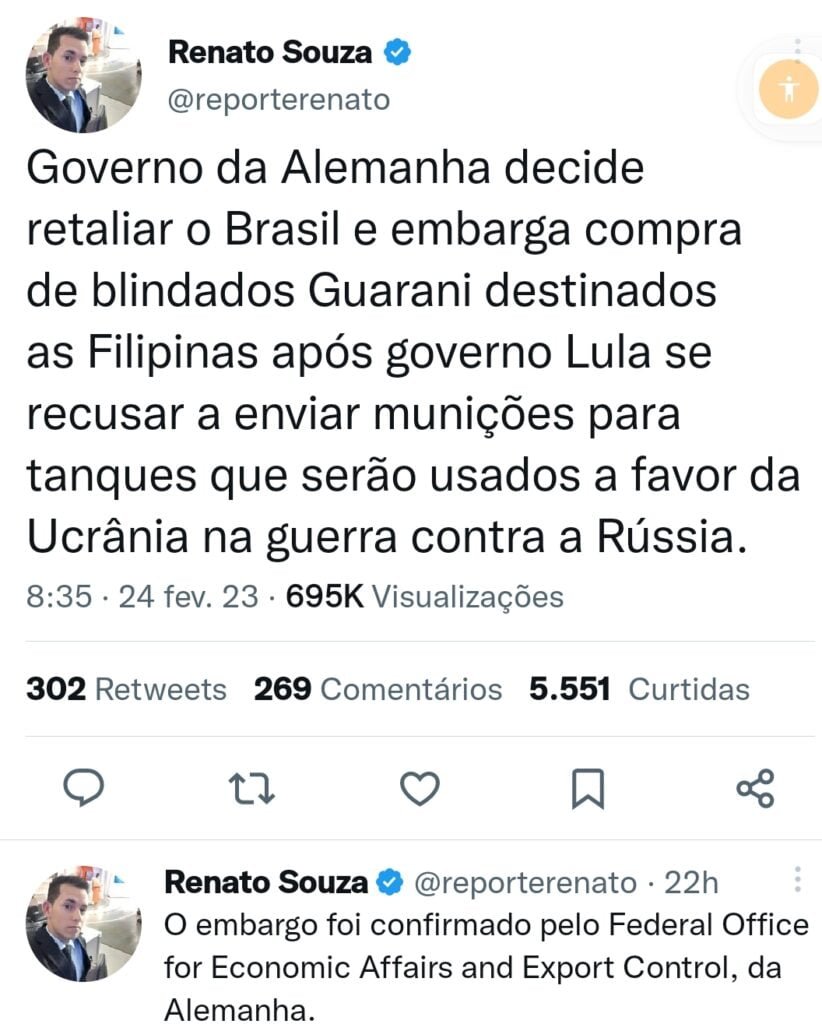Viewport: 822px width, 1024px height.
Task: See who gave the 5.551 Curtidas
Action: coord(639,689)
